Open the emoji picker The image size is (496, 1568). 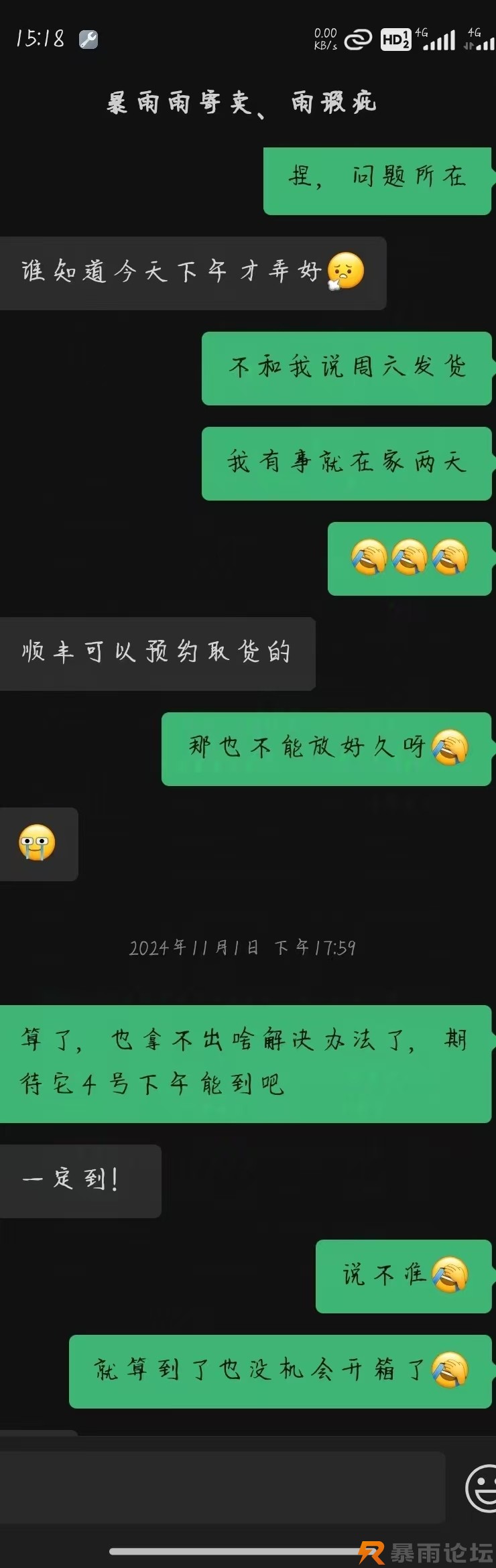pos(481,1488)
